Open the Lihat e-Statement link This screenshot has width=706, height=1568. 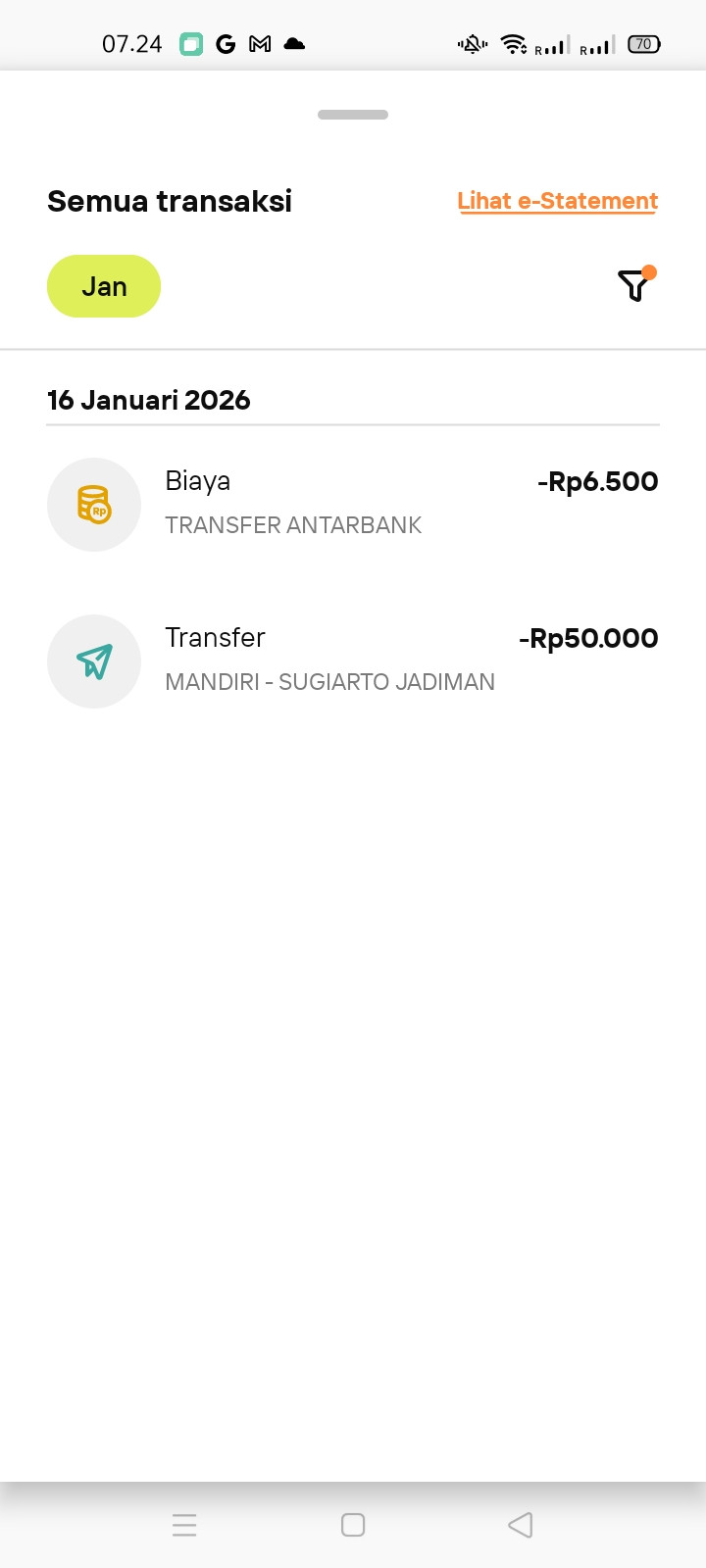557,201
